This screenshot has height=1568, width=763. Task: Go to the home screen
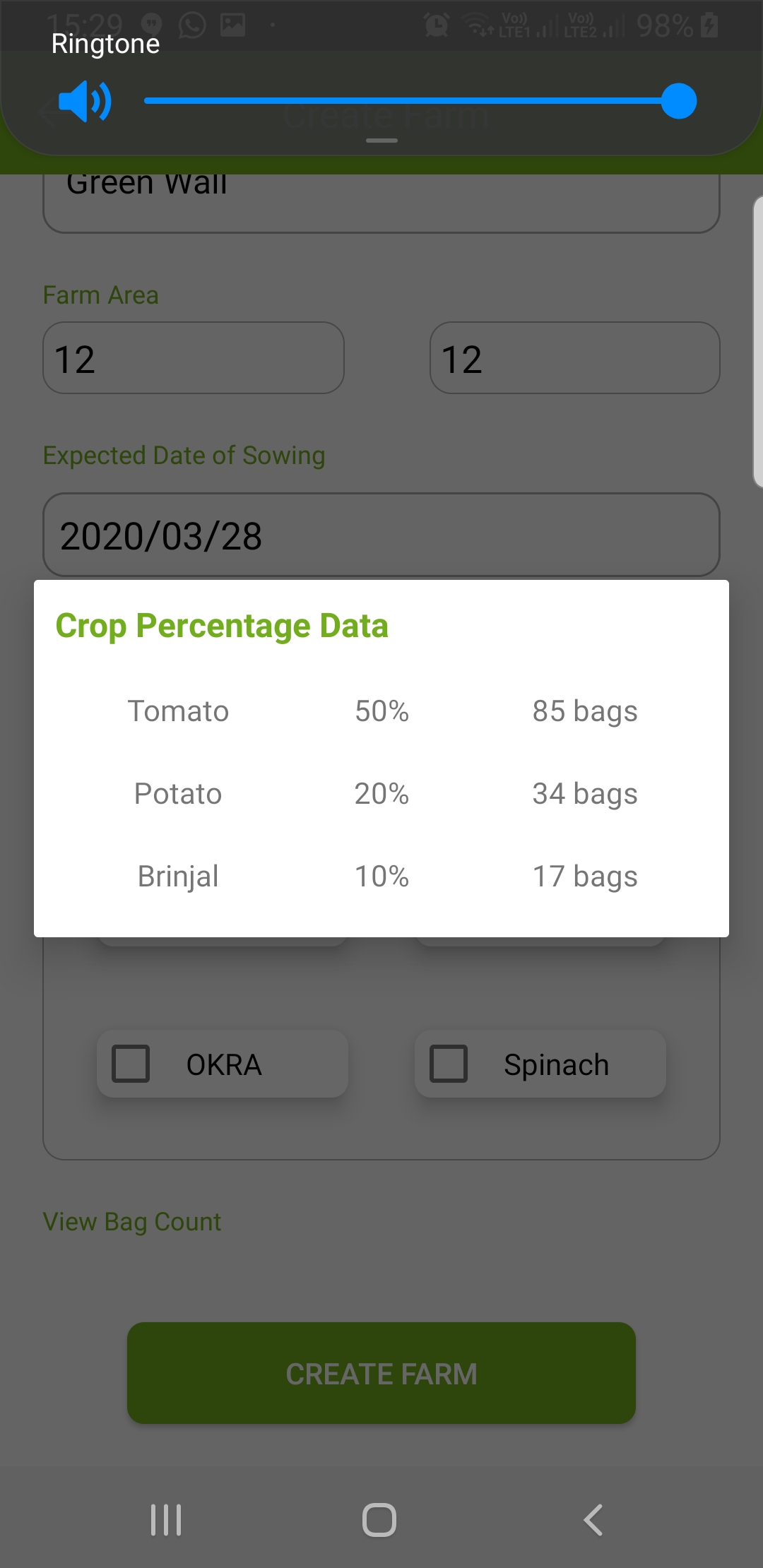point(379,1520)
